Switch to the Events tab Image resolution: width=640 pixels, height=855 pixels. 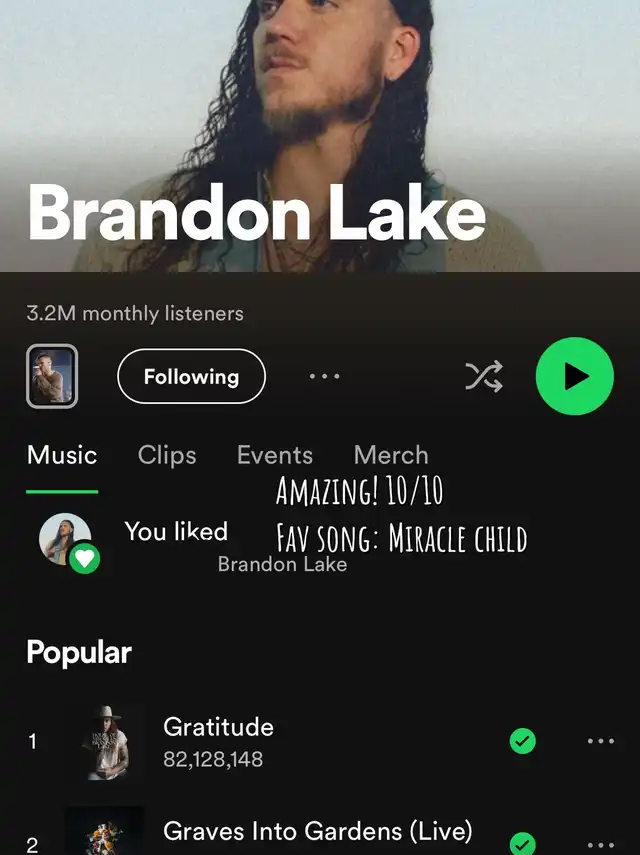pyautogui.click(x=275, y=455)
